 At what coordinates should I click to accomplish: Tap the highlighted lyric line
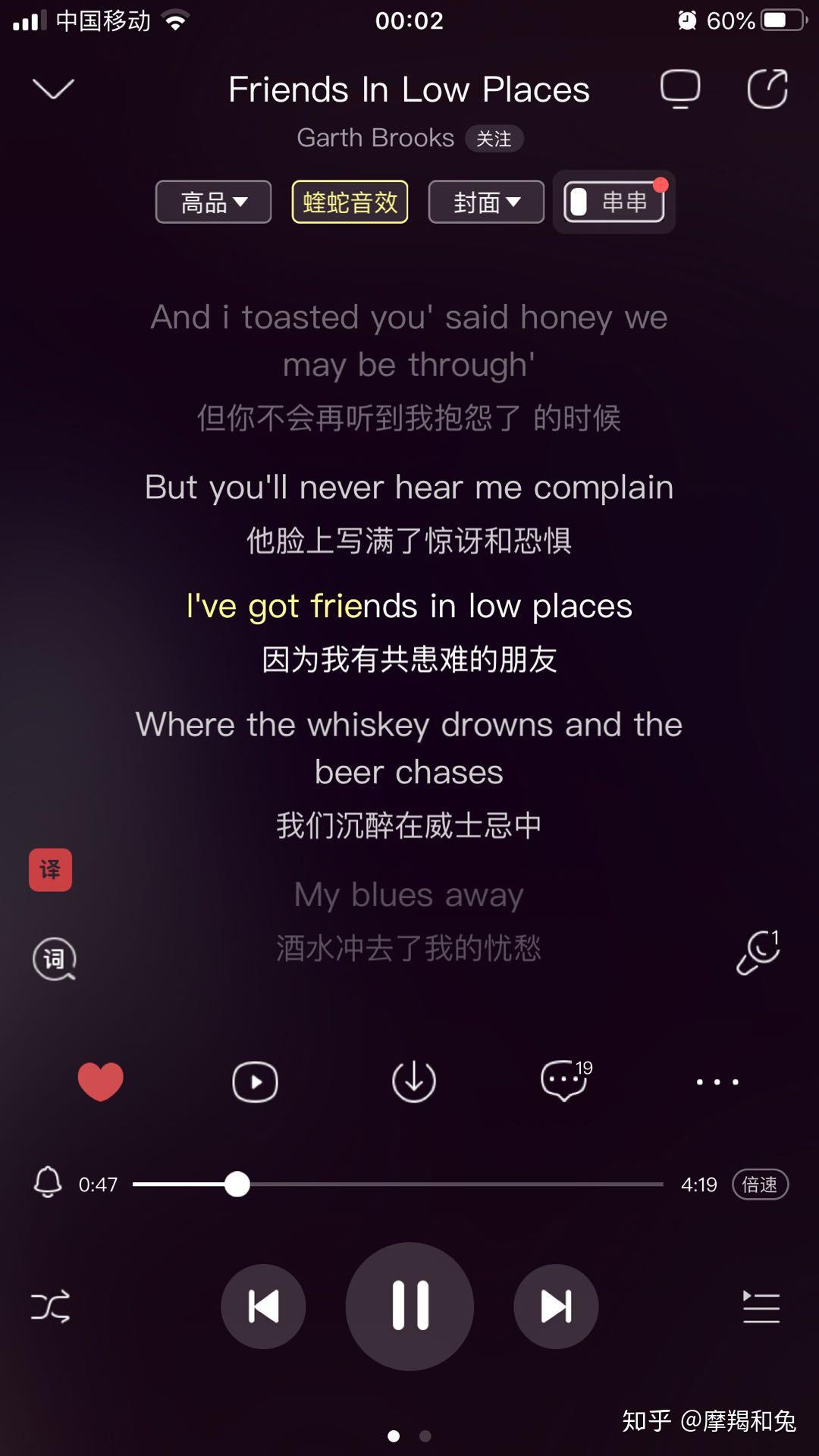pyautogui.click(x=408, y=606)
